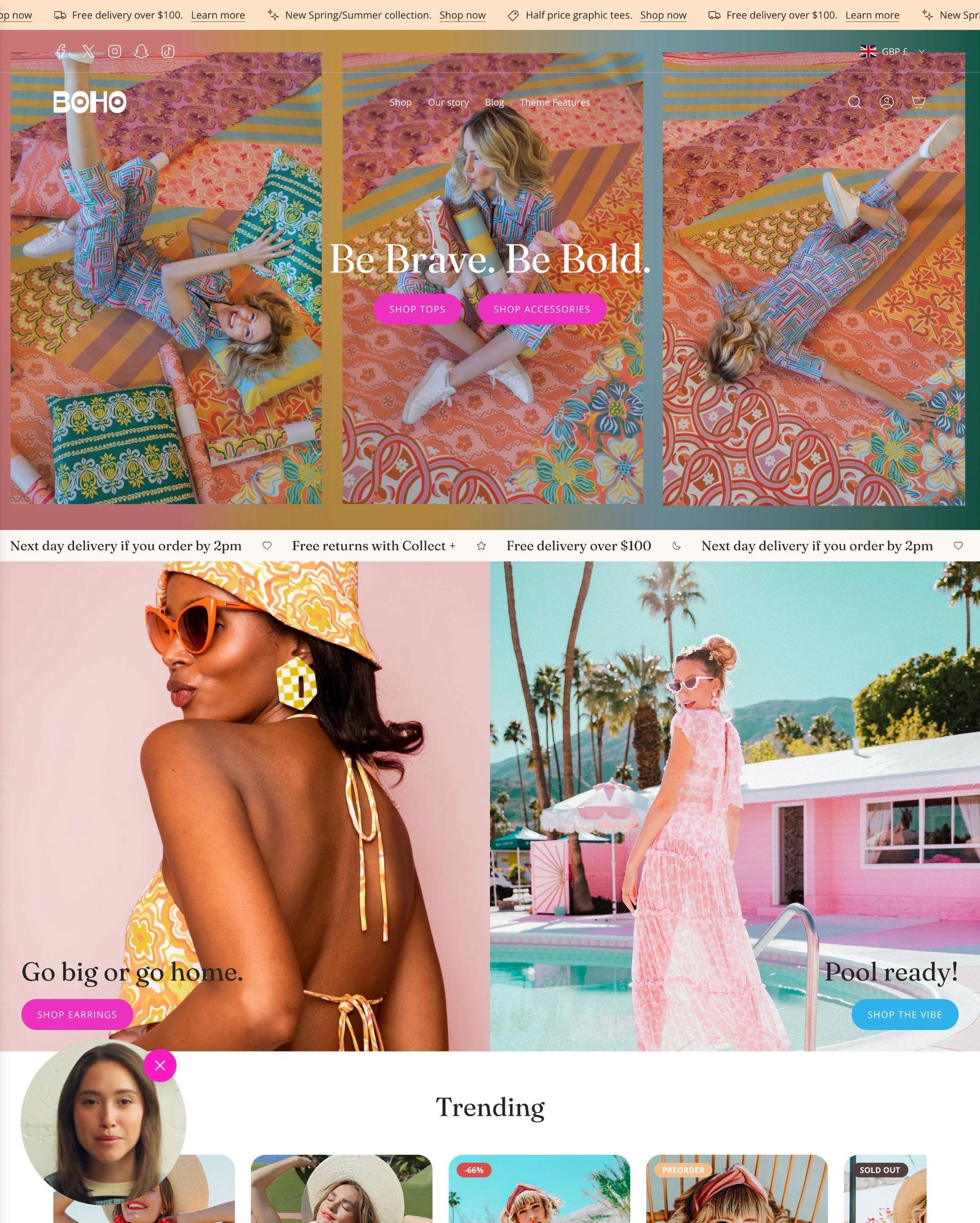
Task: View the shopping cart
Action: [918, 102]
